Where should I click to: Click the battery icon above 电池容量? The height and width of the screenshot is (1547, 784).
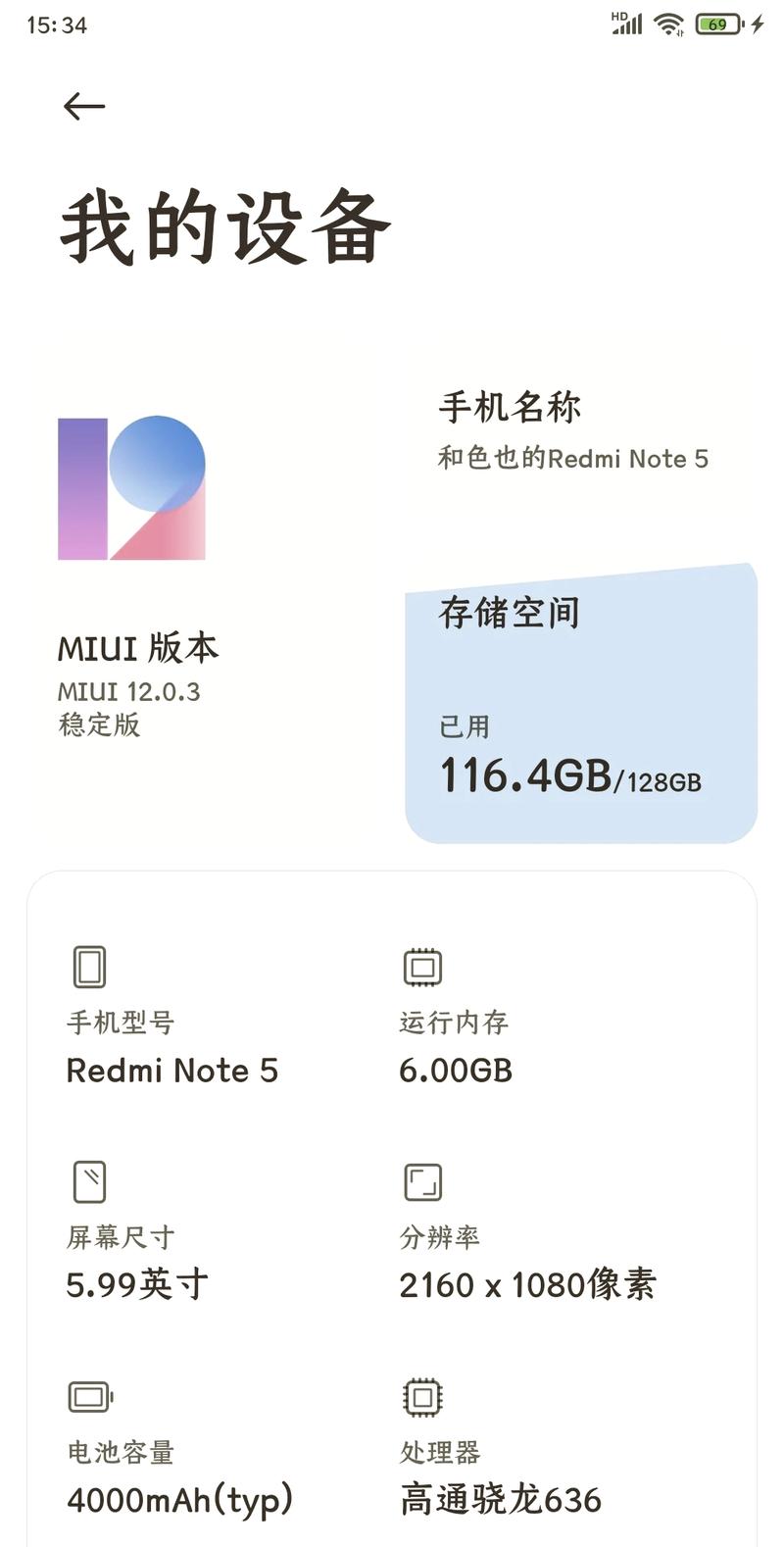88,1397
